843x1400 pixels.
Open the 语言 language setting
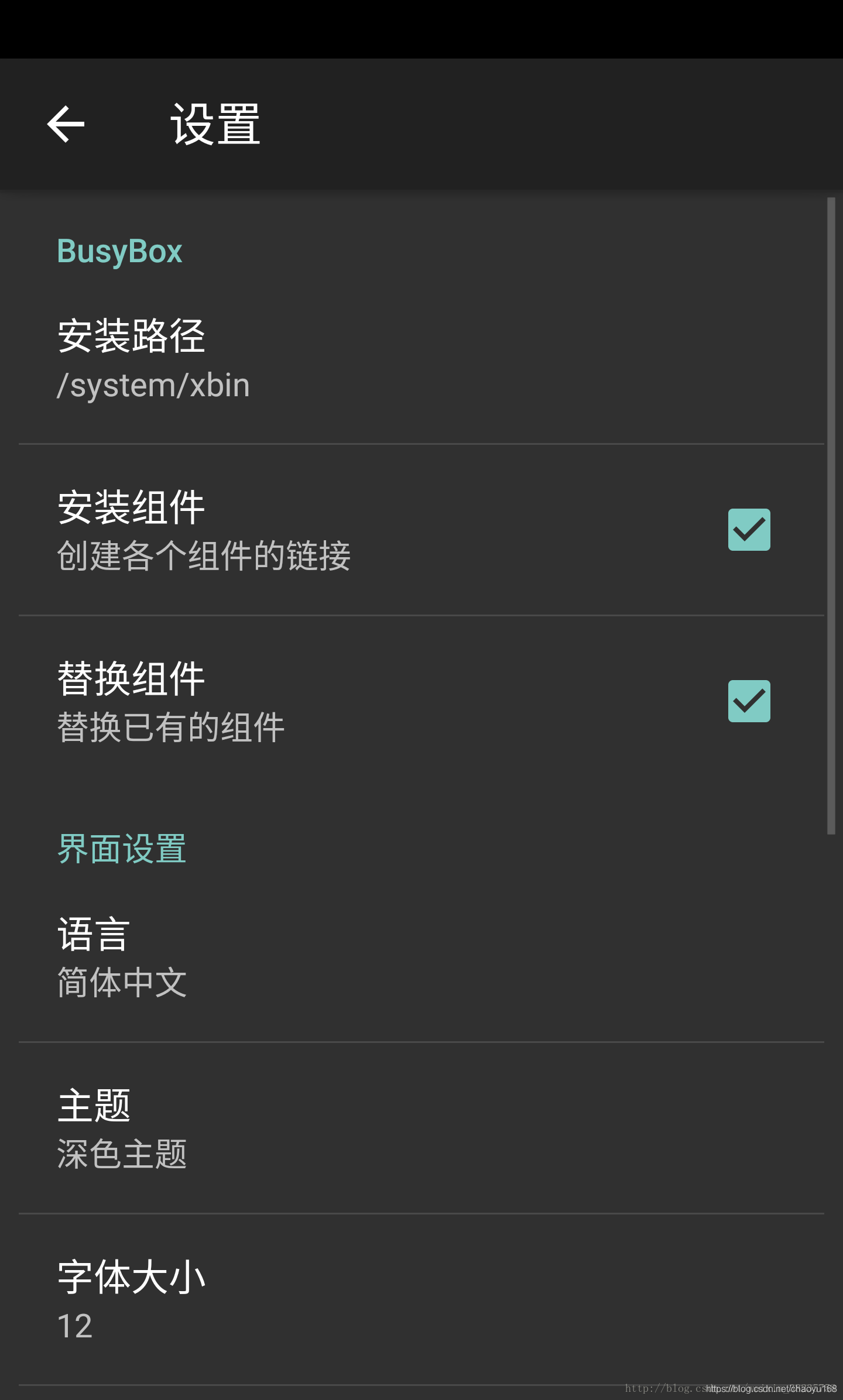[x=421, y=957]
